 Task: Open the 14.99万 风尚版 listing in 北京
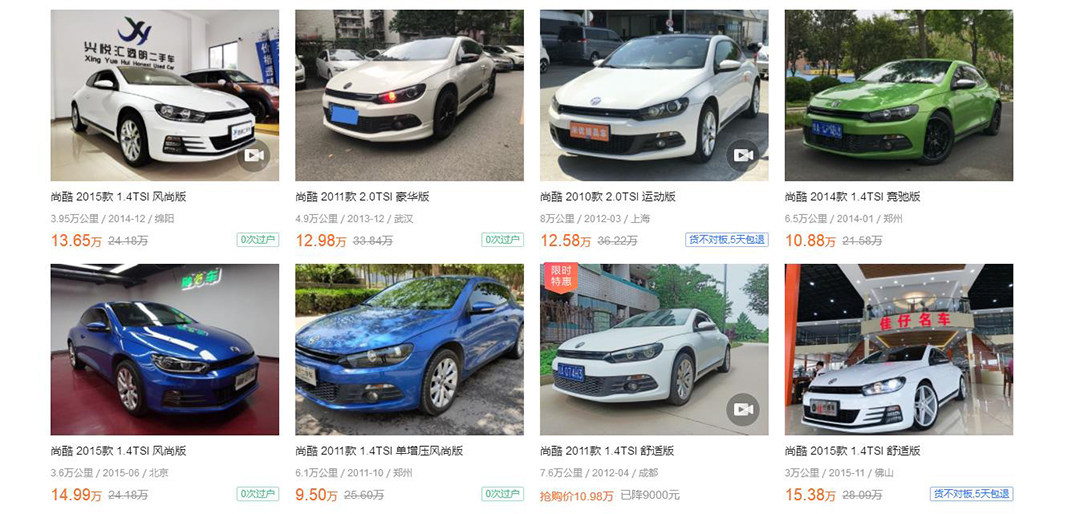point(164,349)
